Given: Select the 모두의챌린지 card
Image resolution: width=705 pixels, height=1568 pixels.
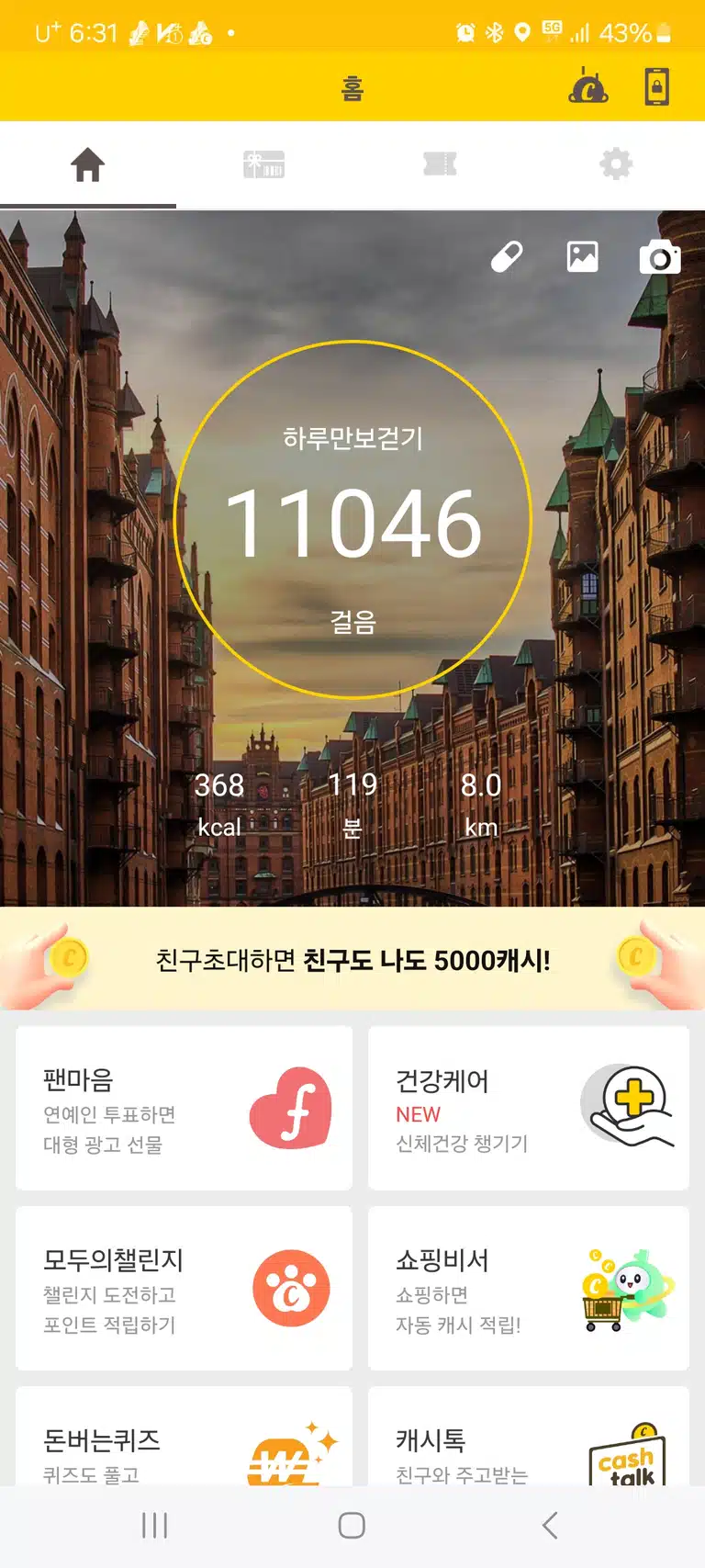Looking at the screenshot, I should (x=184, y=1288).
